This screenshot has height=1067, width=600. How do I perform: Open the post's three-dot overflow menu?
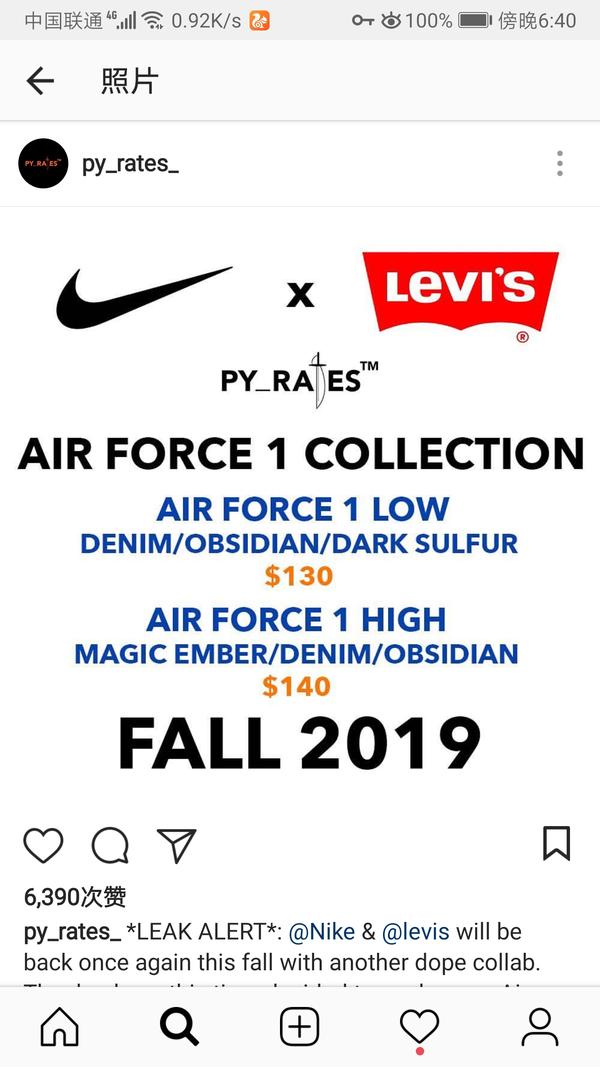click(559, 163)
